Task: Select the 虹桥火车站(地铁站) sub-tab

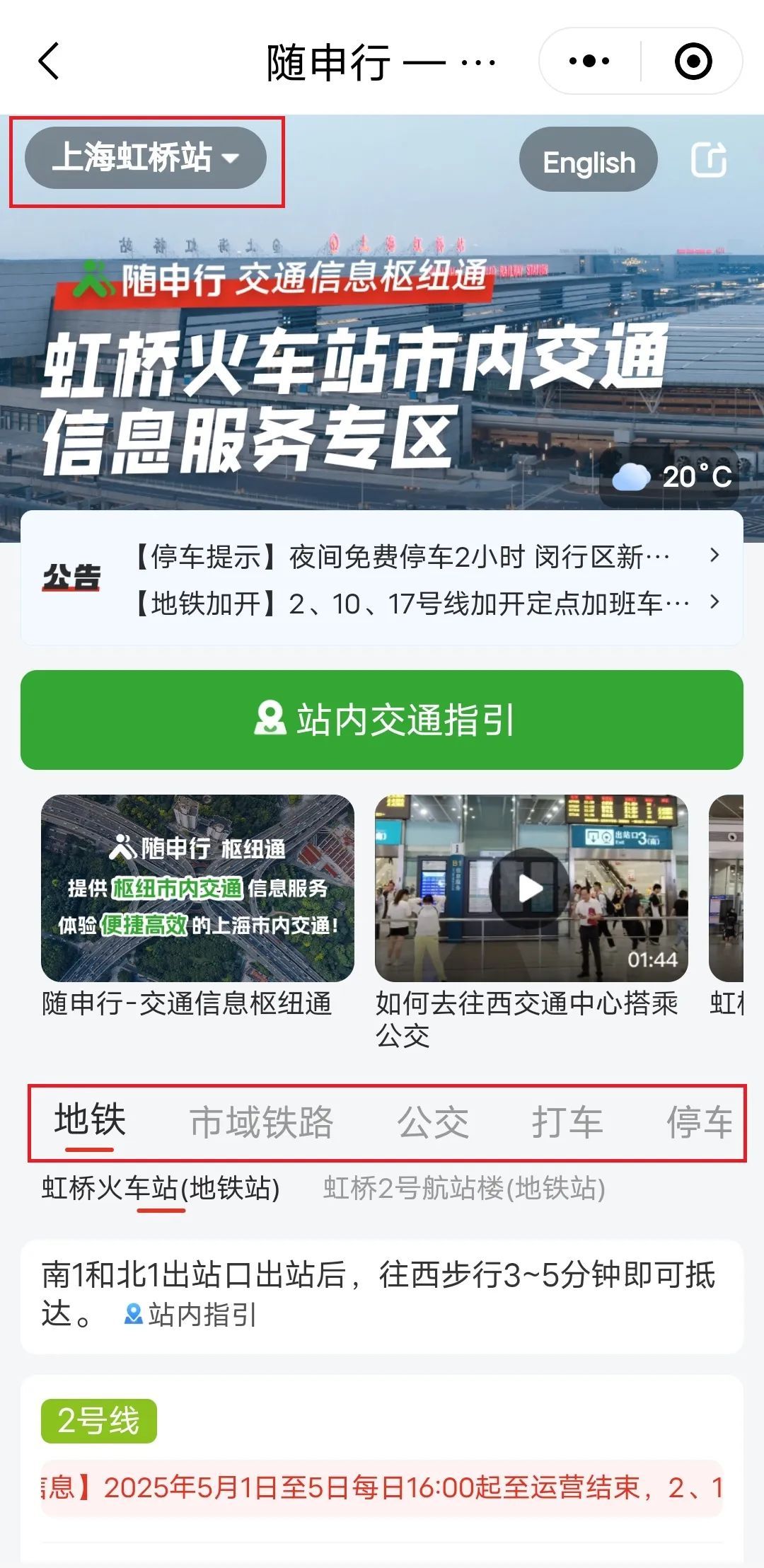Action: pyautogui.click(x=161, y=1188)
